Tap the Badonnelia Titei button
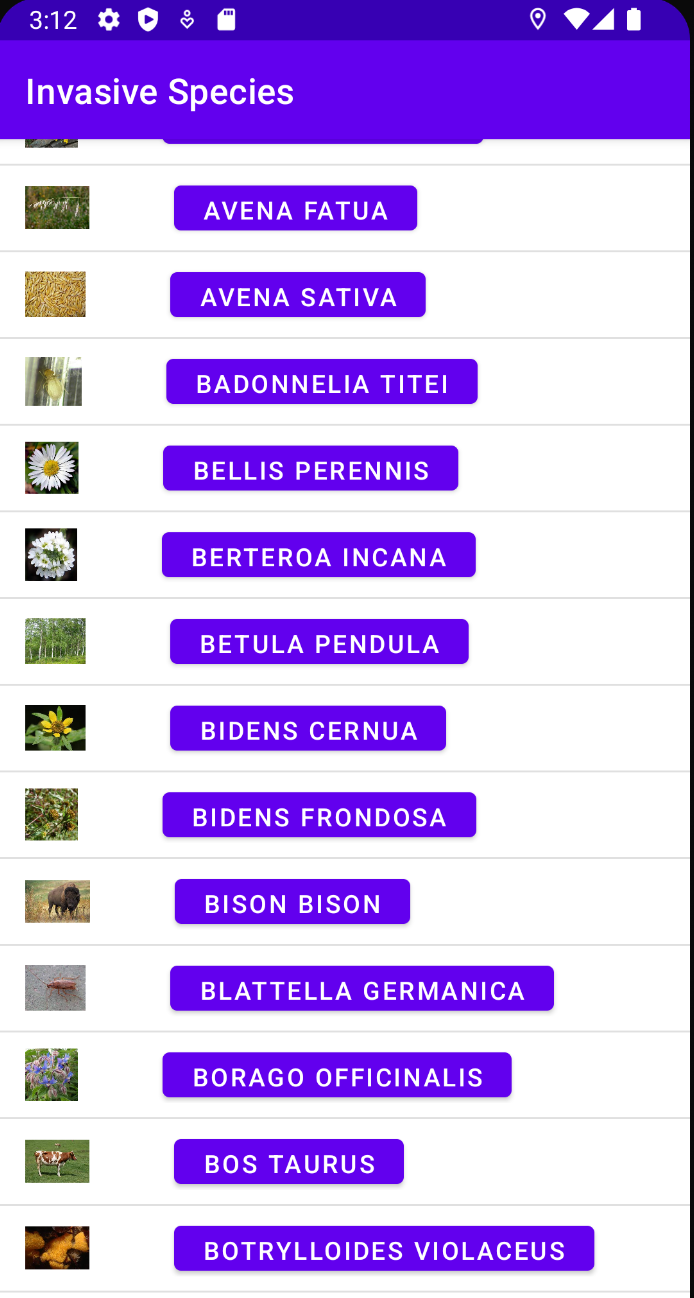This screenshot has height=1298, width=694. (x=322, y=382)
